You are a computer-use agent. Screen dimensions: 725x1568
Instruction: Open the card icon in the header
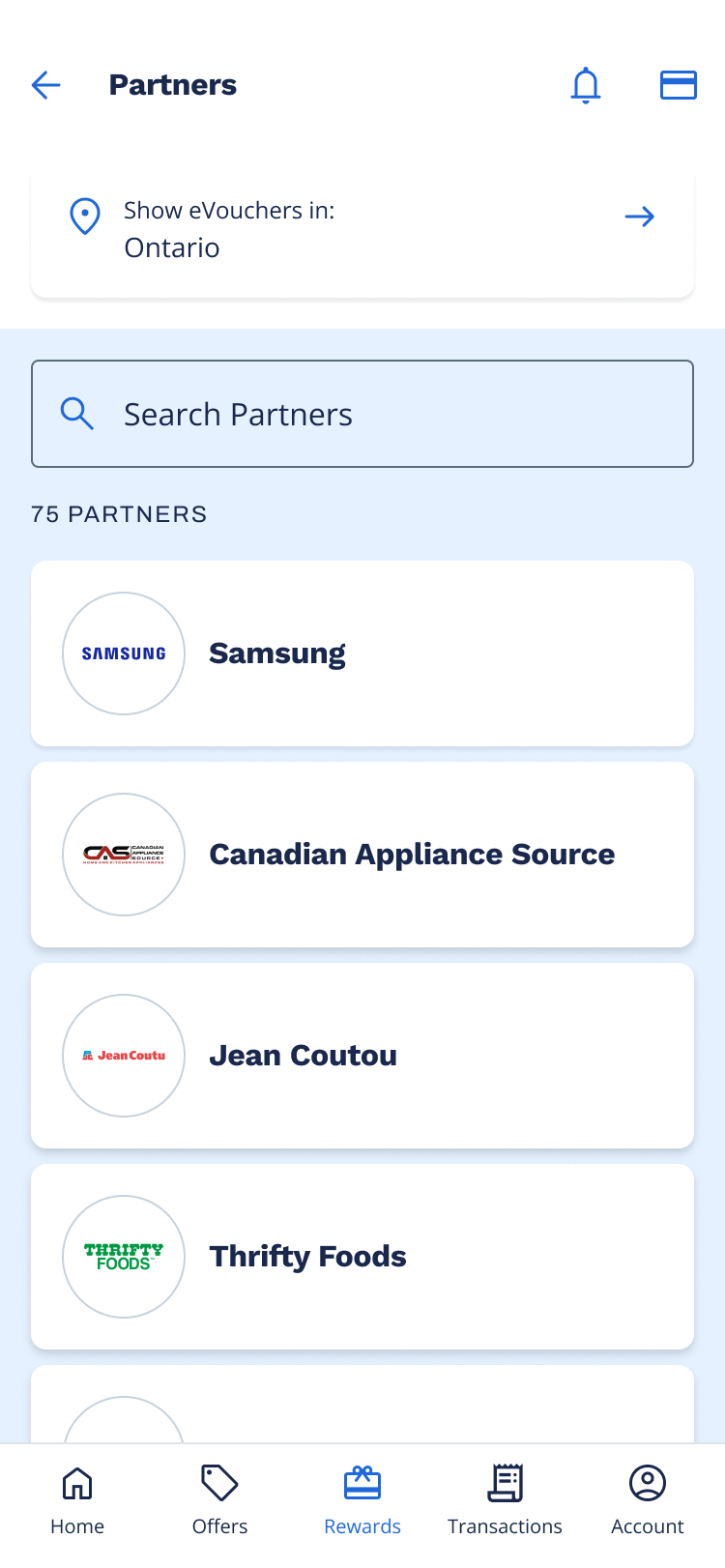click(x=679, y=85)
